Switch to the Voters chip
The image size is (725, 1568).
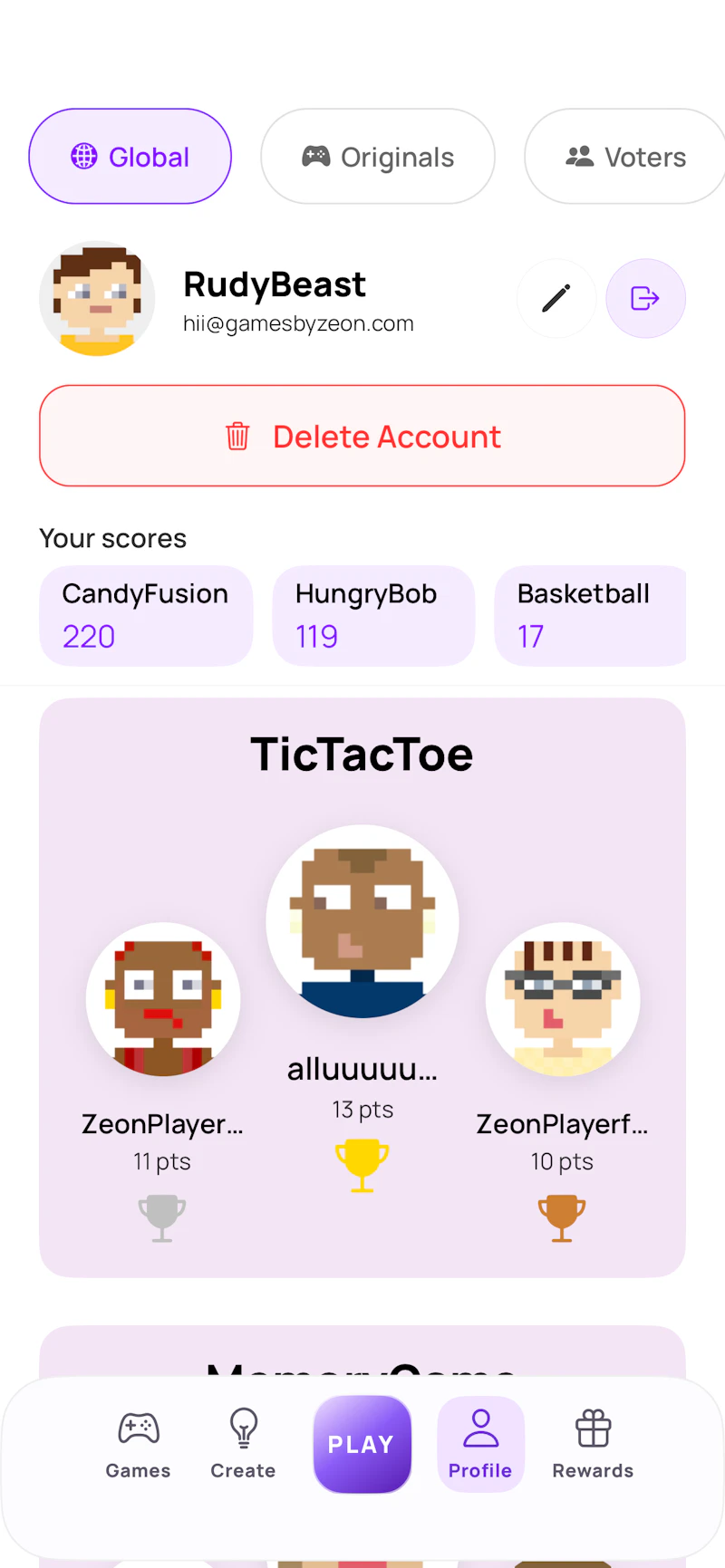pyautogui.click(x=625, y=157)
